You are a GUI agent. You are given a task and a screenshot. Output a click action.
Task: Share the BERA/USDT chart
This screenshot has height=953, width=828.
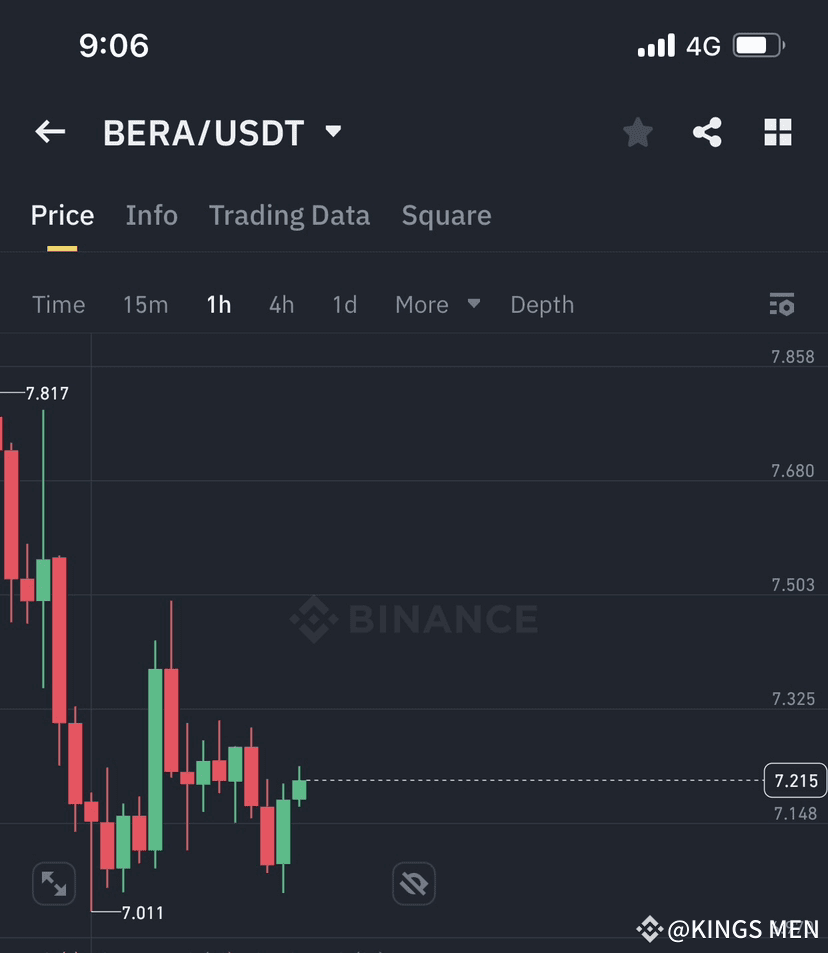tap(708, 131)
